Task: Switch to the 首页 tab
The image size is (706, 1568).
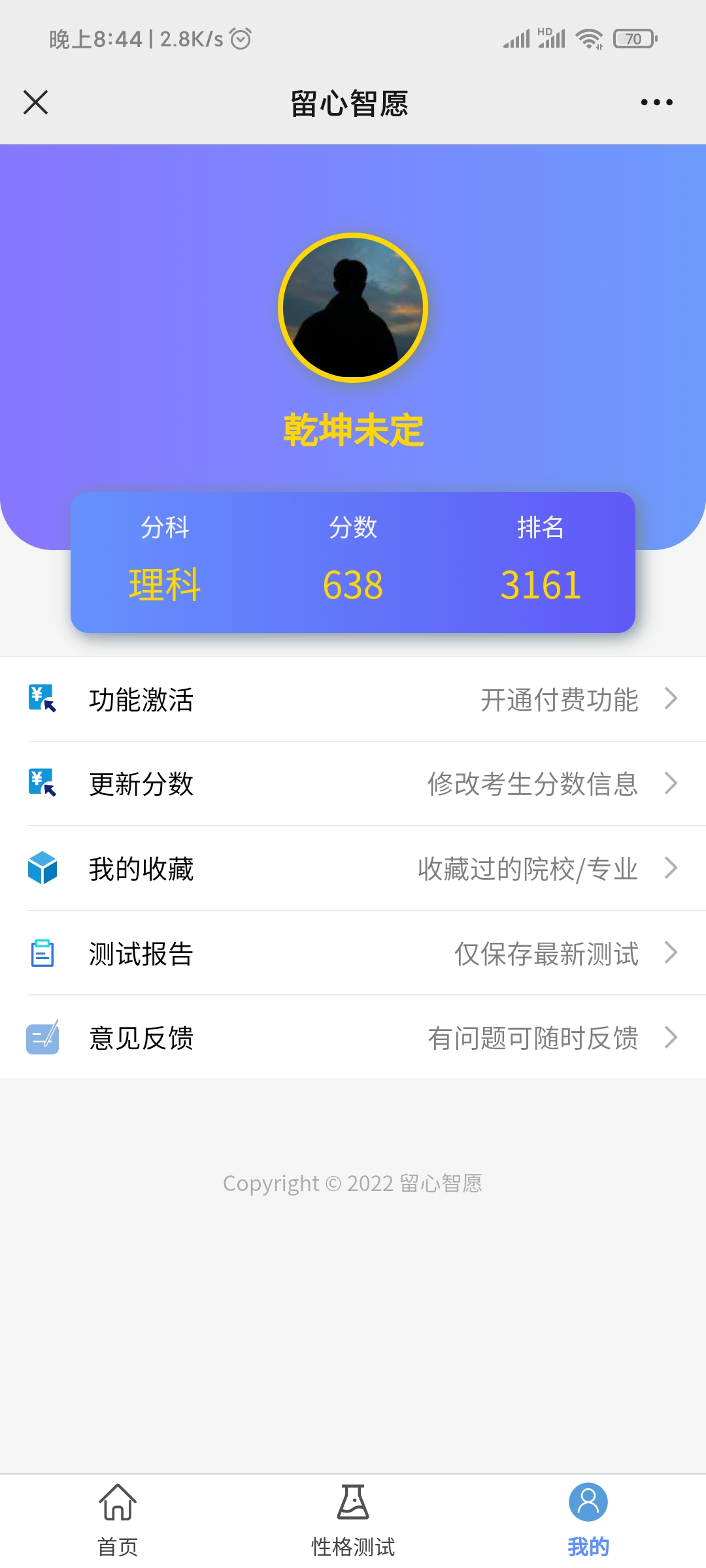Action: pos(118,1520)
